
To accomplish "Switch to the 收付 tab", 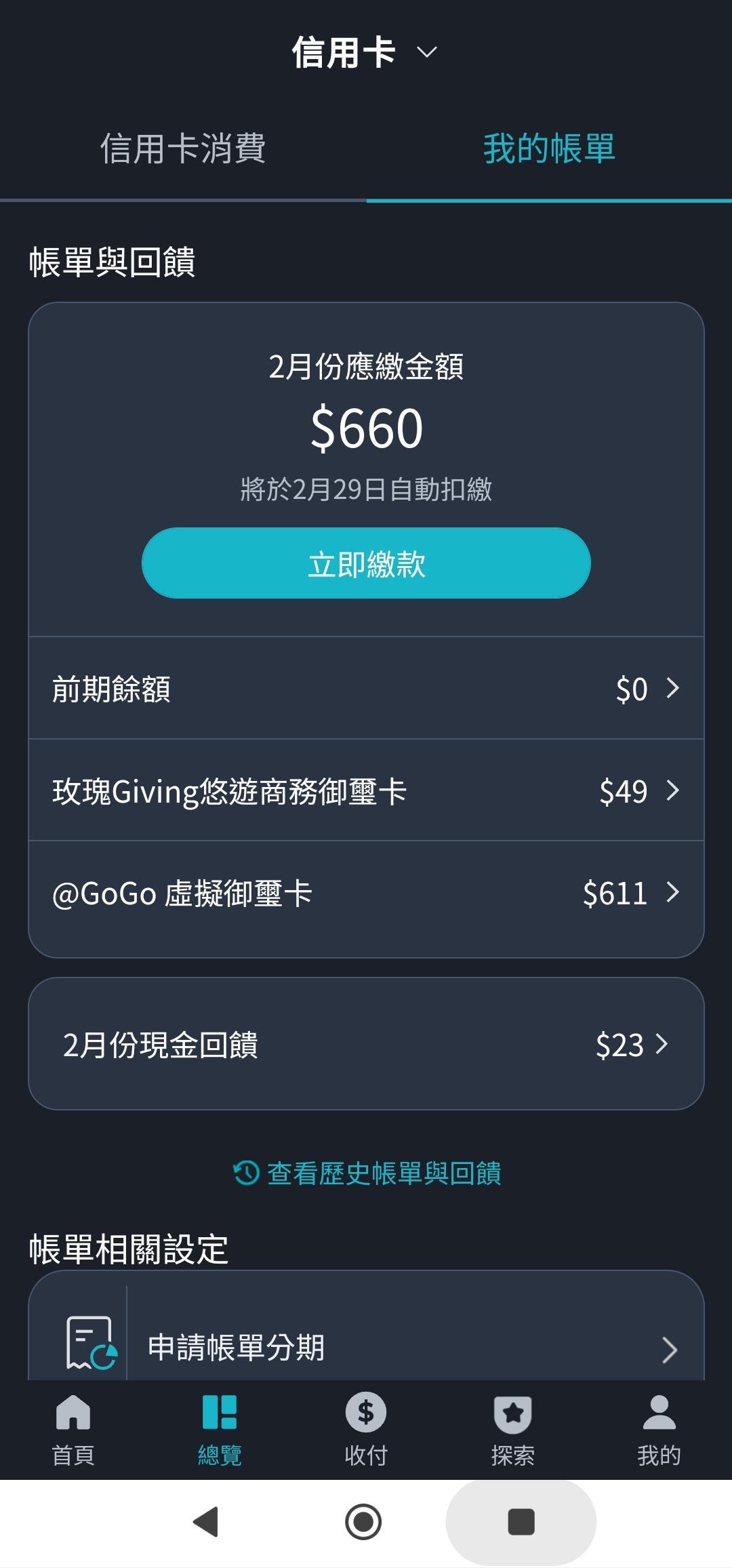I will coord(366,1426).
